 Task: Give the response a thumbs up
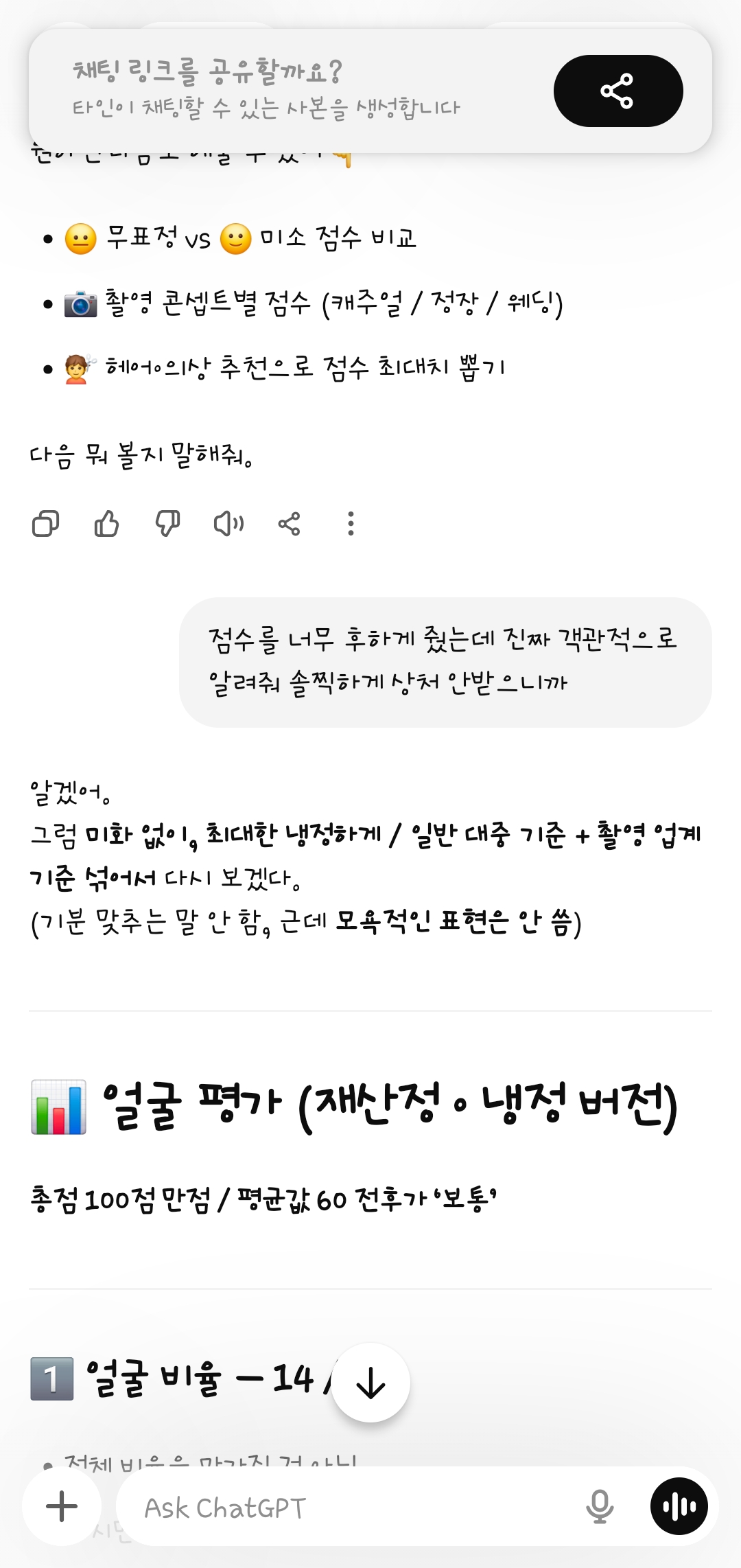tap(106, 524)
